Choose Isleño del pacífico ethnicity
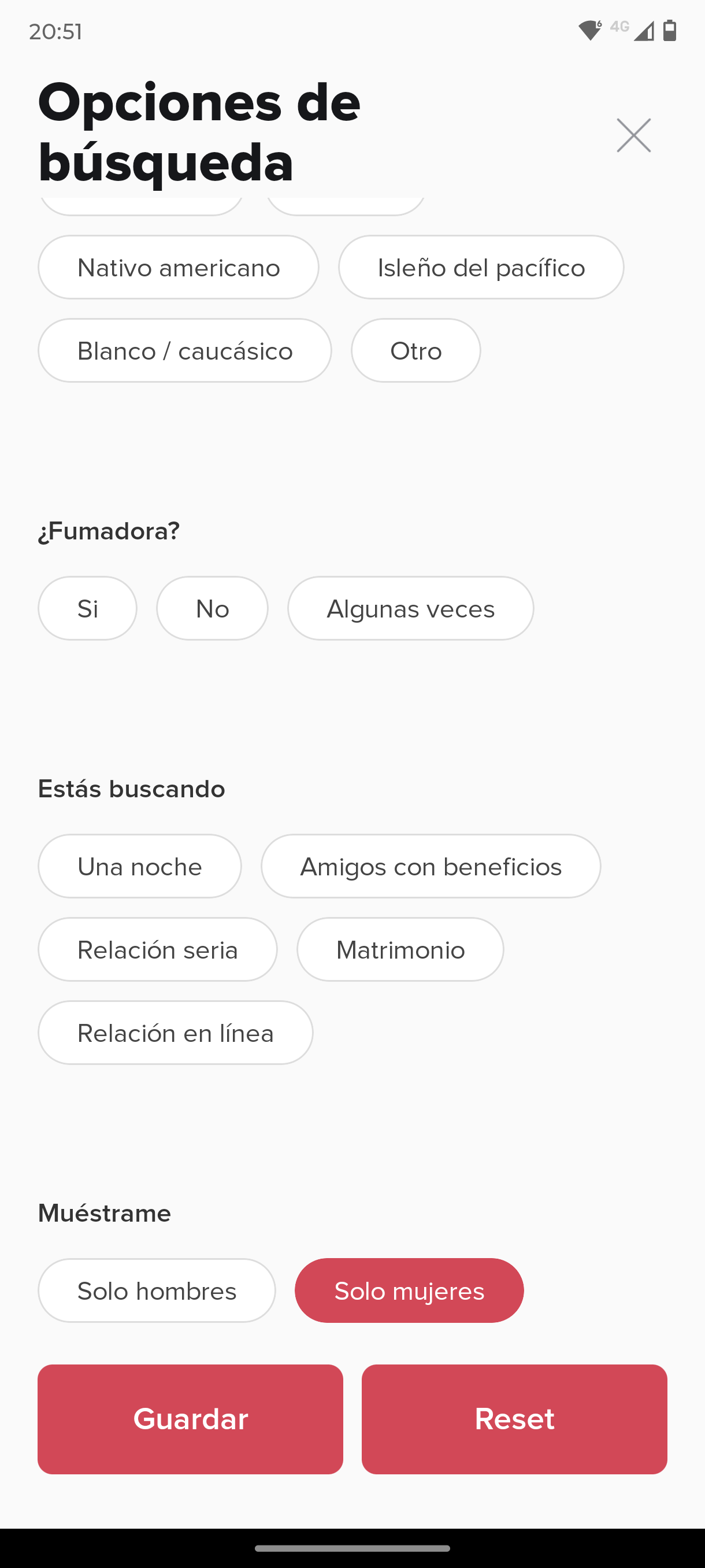Viewport: 705px width, 1568px height. point(481,267)
